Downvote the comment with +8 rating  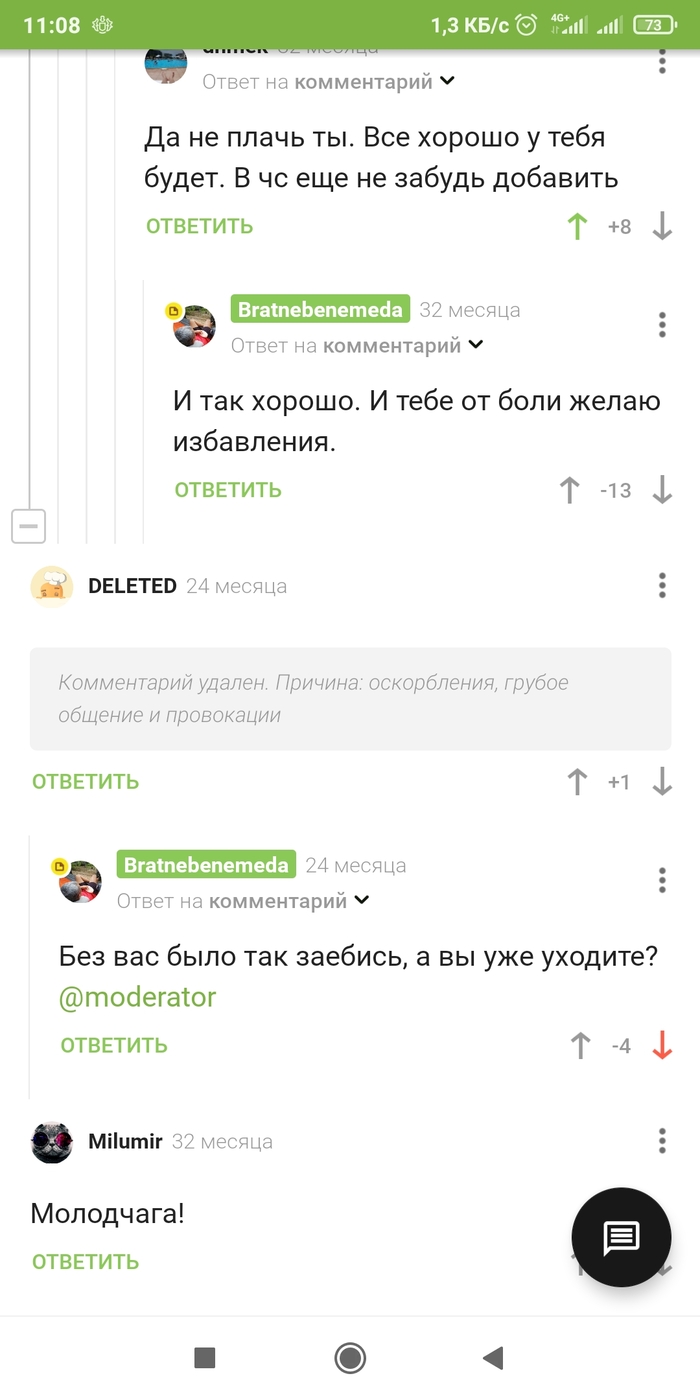(662, 227)
